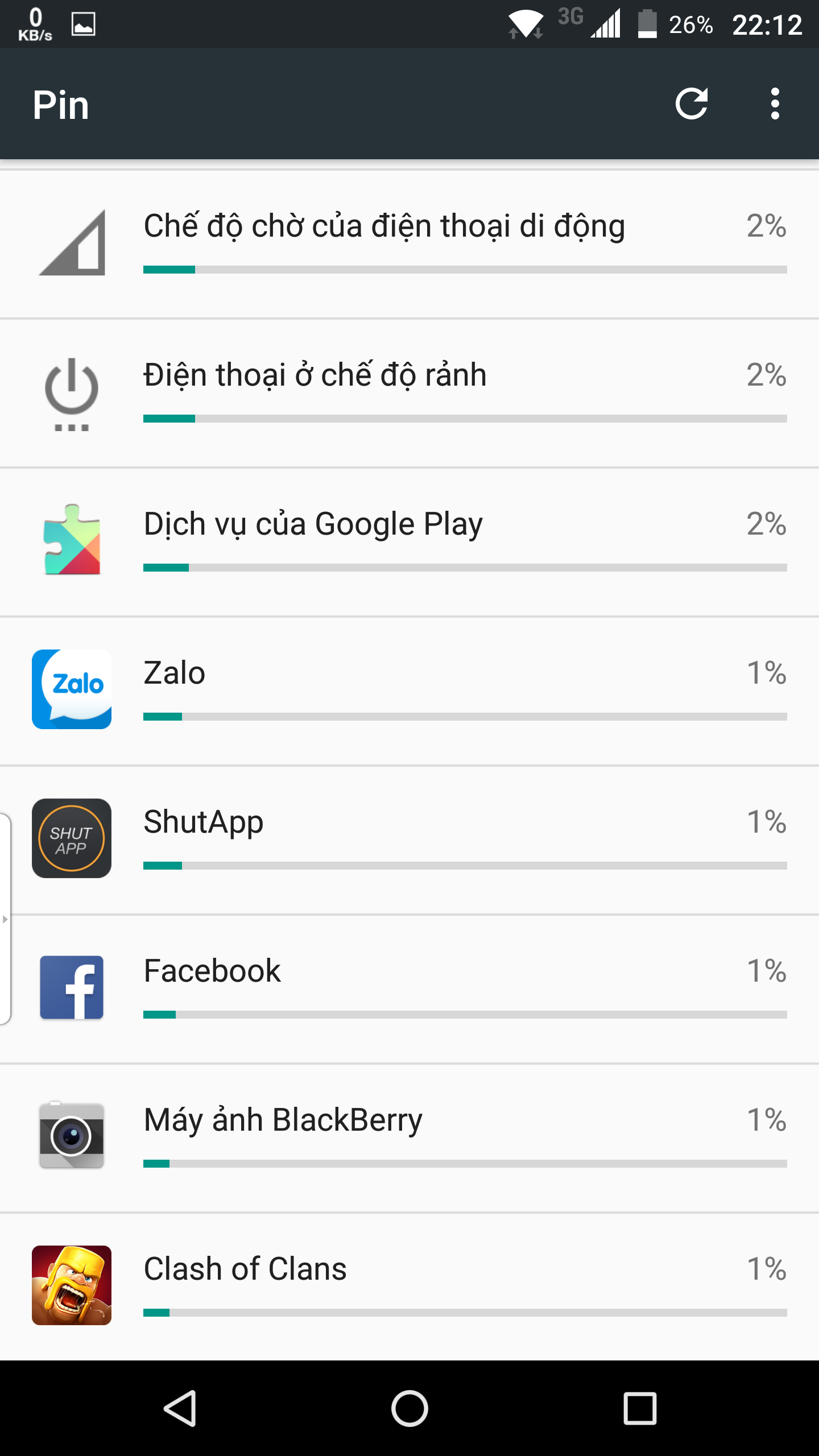Open Dịch vụ của Google Play usage
This screenshot has height=1456, width=819.
409,543
